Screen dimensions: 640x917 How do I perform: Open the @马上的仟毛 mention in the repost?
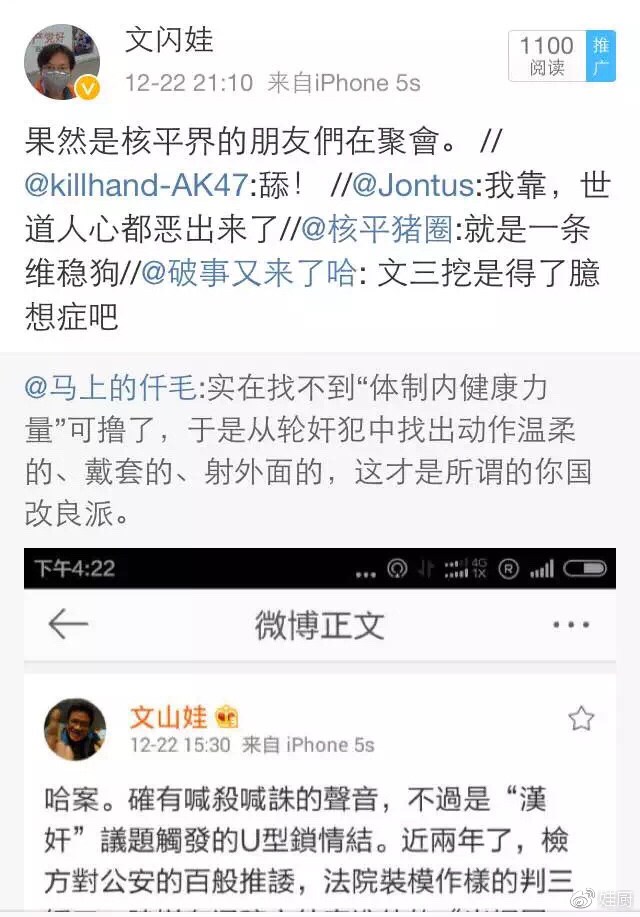(x=111, y=386)
